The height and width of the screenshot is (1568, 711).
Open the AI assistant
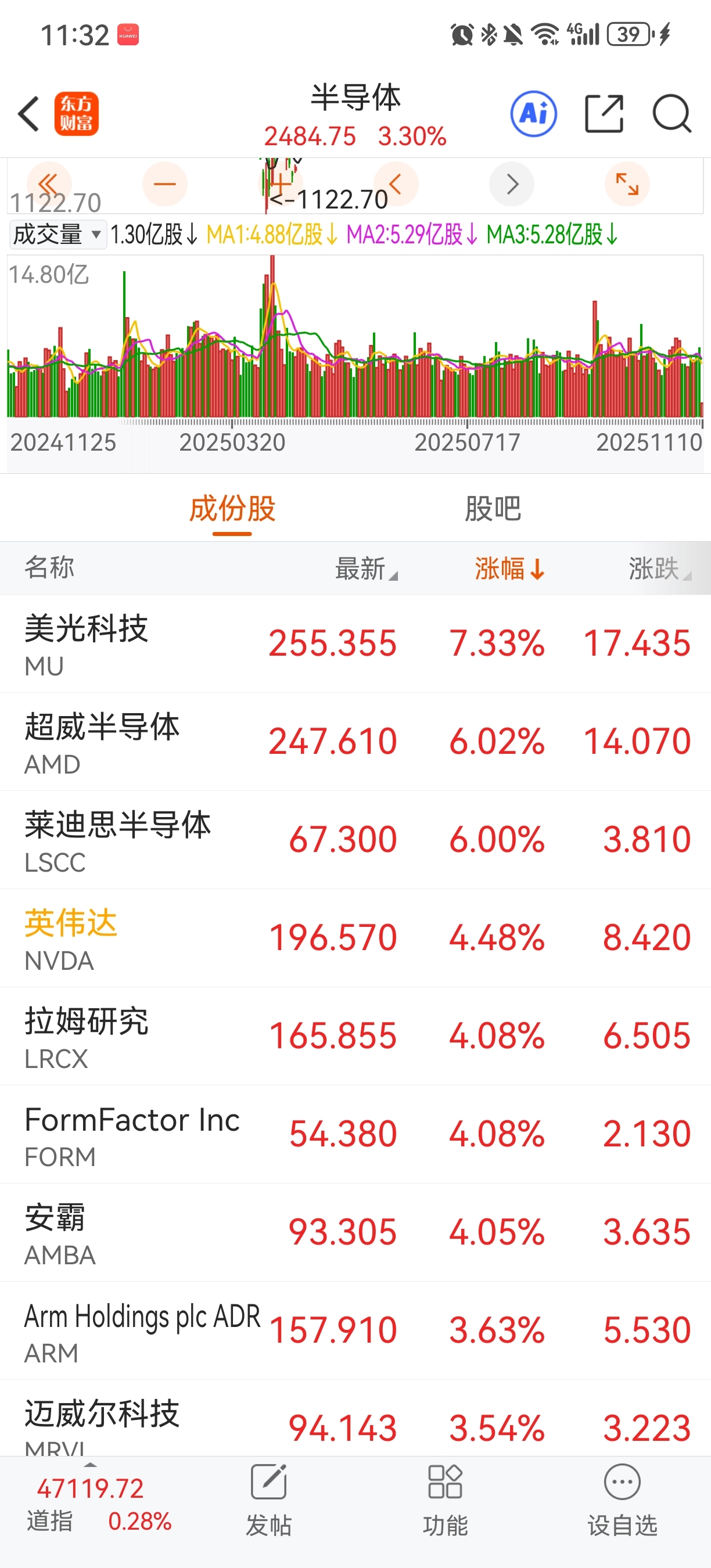[533, 114]
